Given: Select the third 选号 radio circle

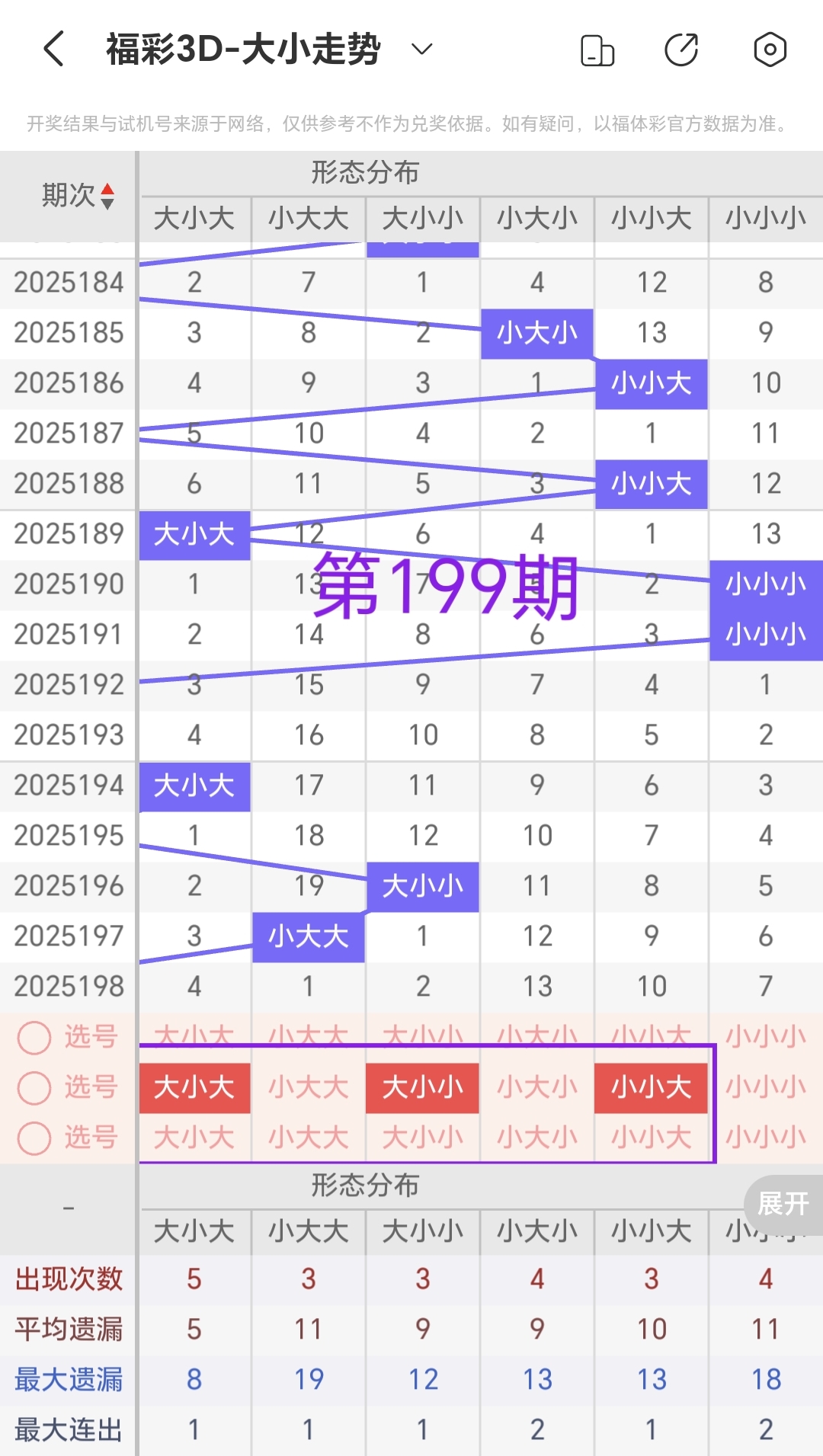Looking at the screenshot, I should (34, 1138).
